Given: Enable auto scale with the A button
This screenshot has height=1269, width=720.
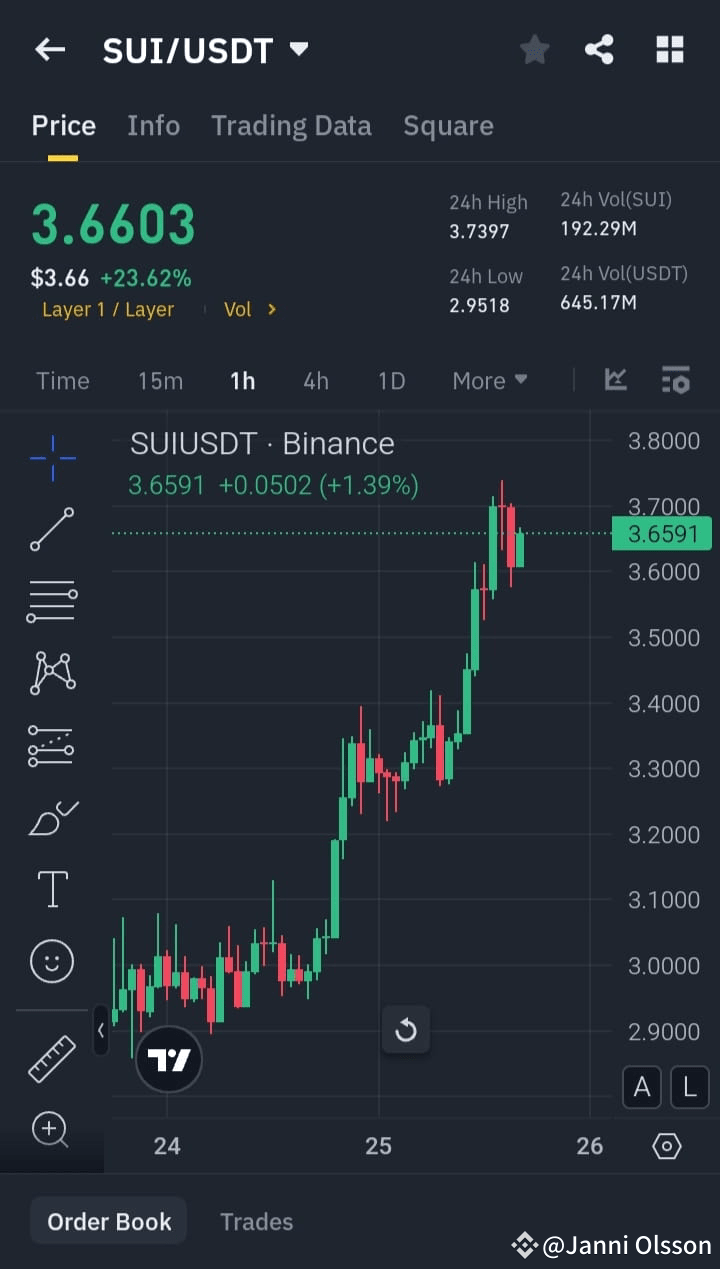Looking at the screenshot, I should [642, 1087].
